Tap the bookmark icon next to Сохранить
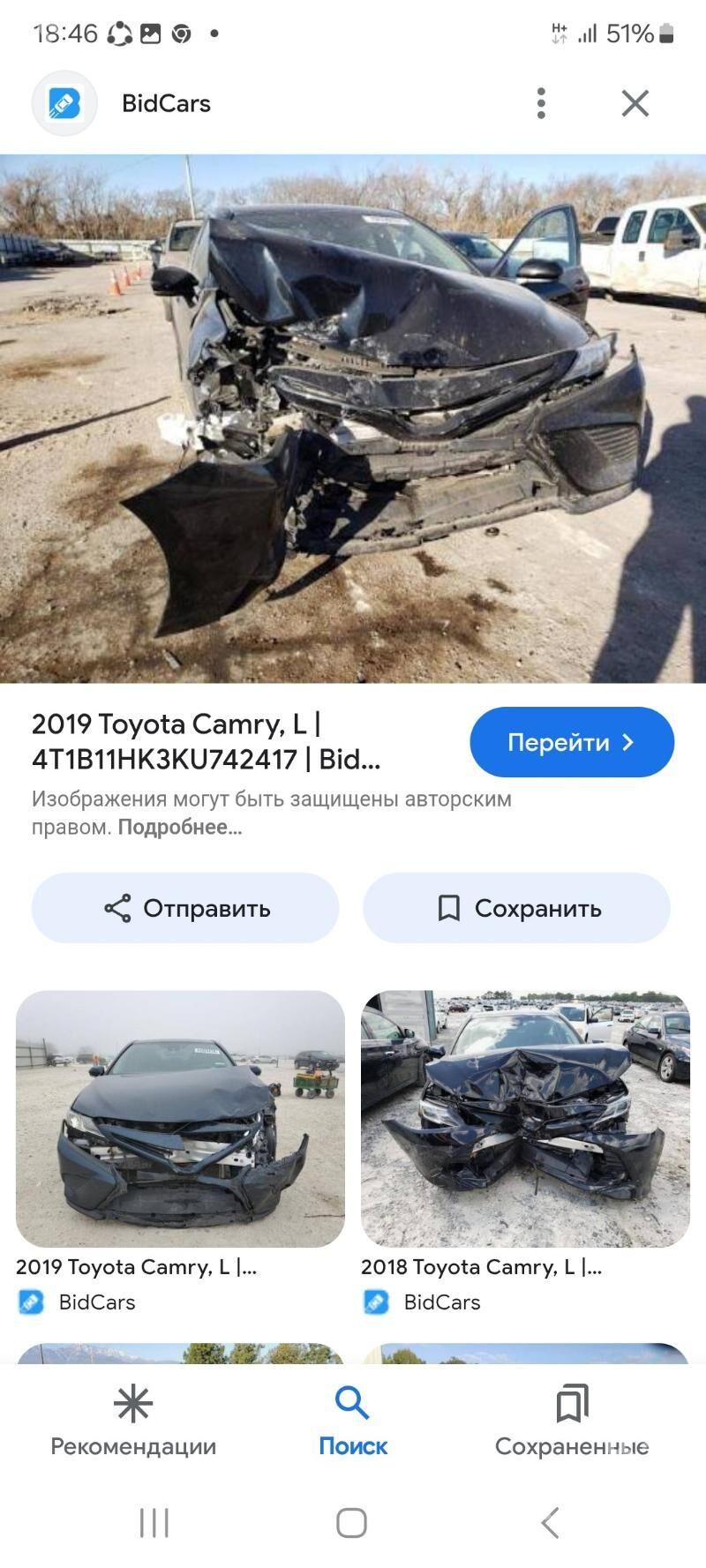The height and width of the screenshot is (1568, 706). (x=451, y=907)
